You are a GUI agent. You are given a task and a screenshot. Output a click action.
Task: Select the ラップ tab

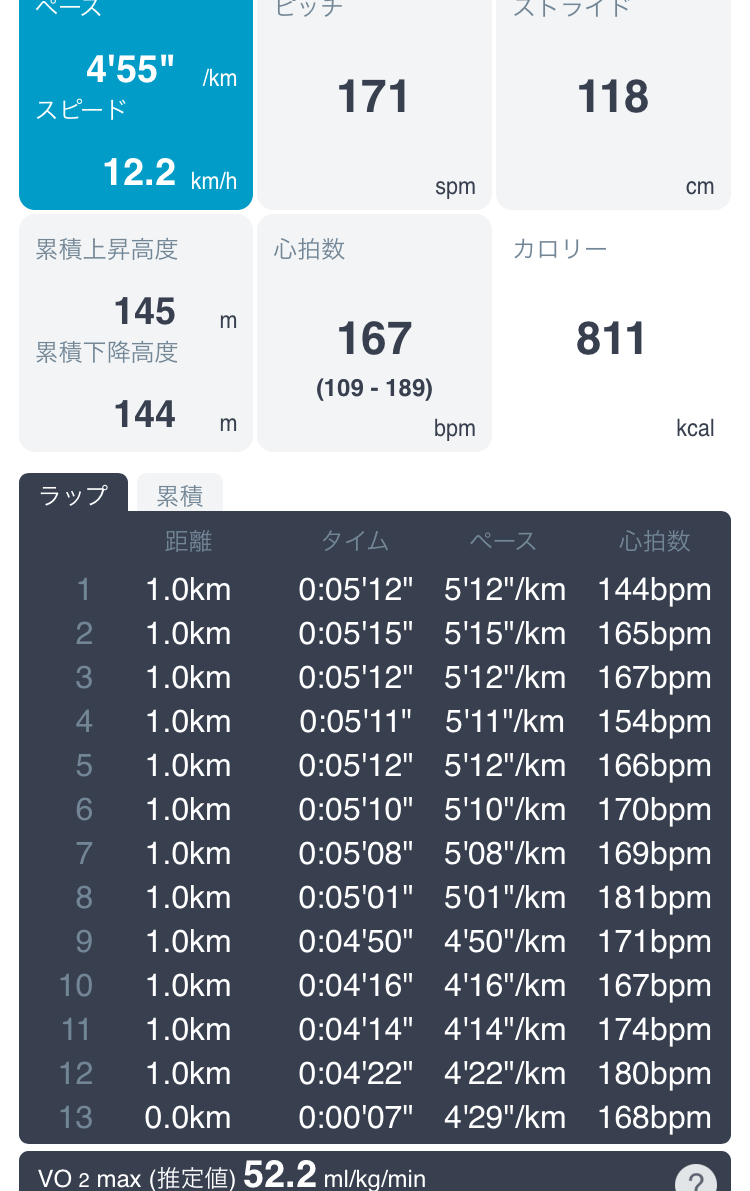pyautogui.click(x=73, y=494)
